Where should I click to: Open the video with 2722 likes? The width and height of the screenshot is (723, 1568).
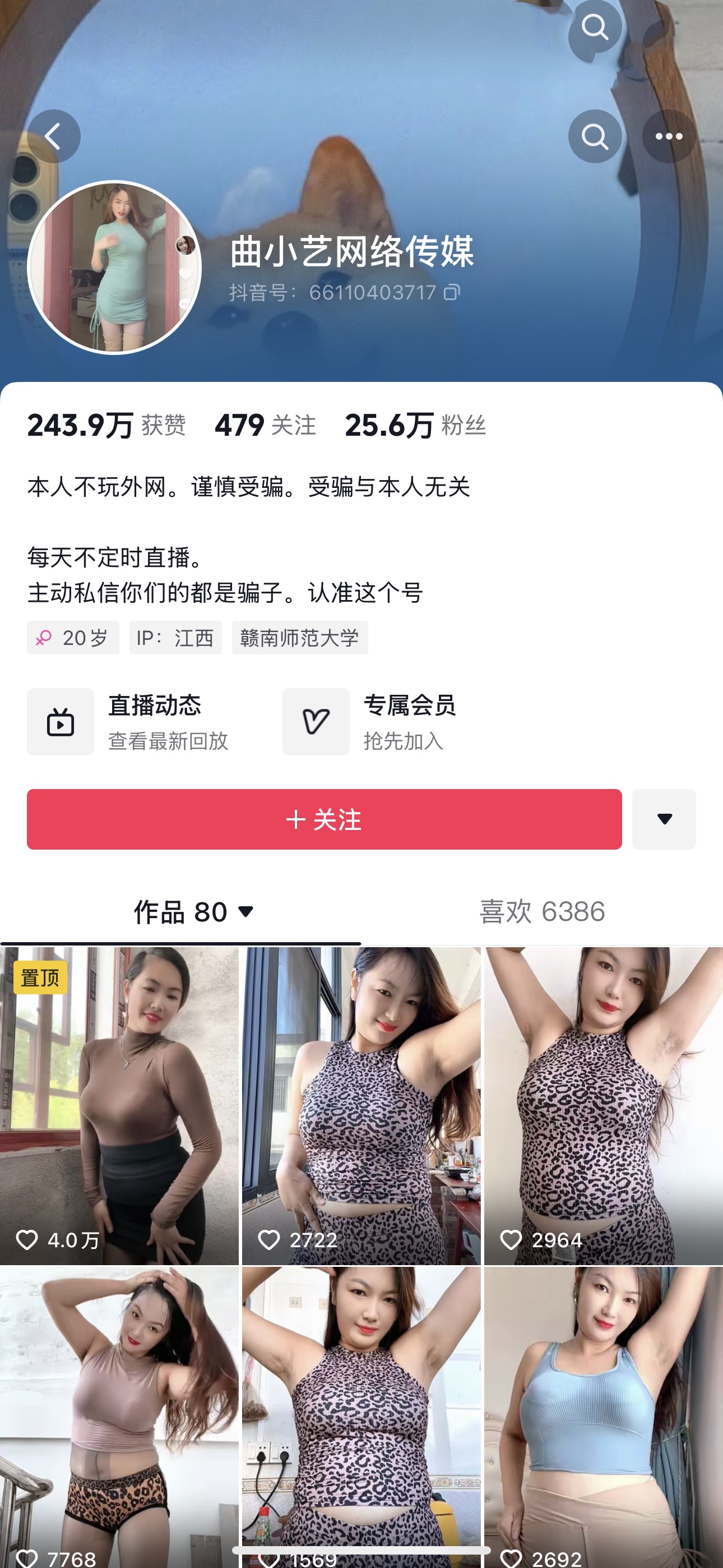pos(361,1105)
